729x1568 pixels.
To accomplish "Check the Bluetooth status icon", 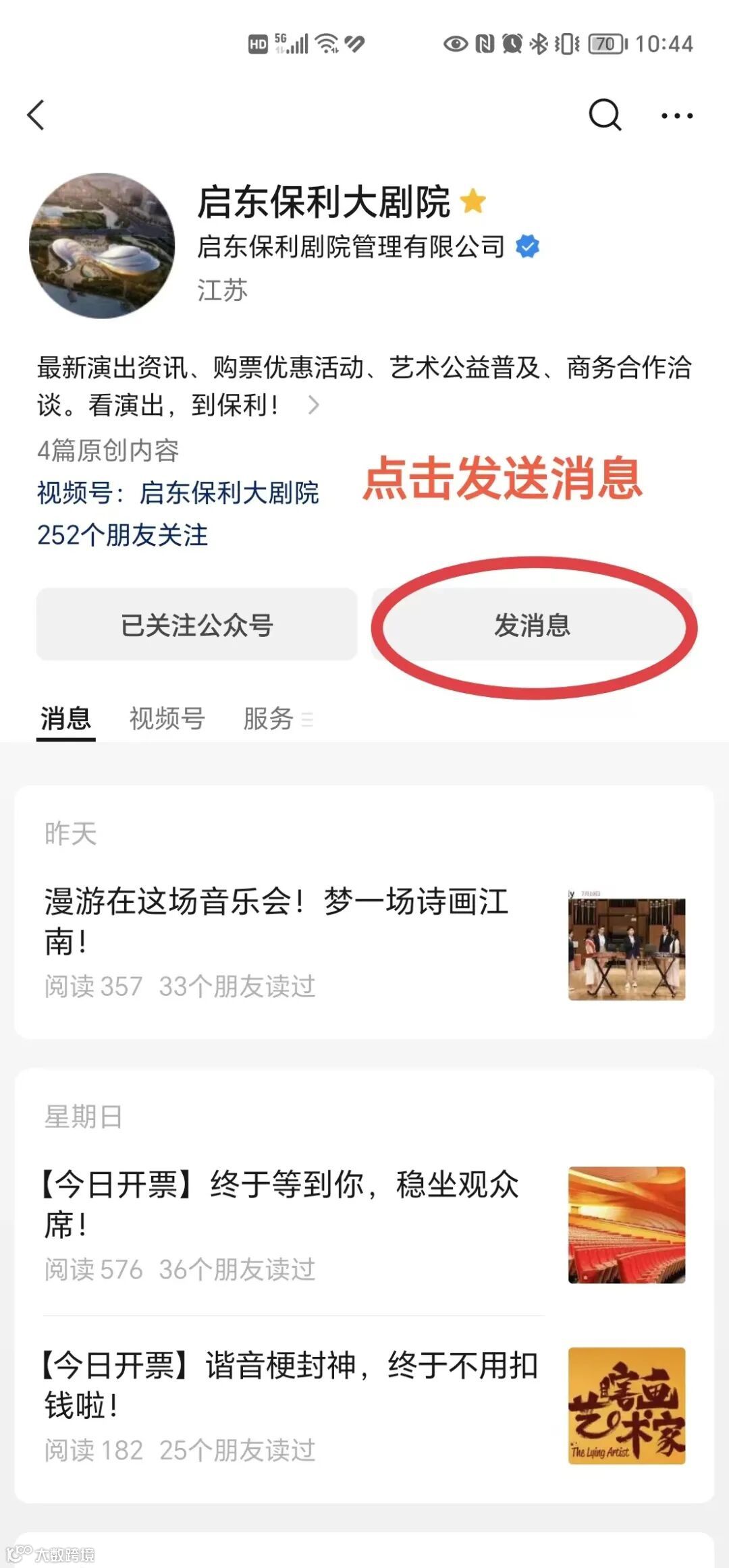I will (x=540, y=44).
